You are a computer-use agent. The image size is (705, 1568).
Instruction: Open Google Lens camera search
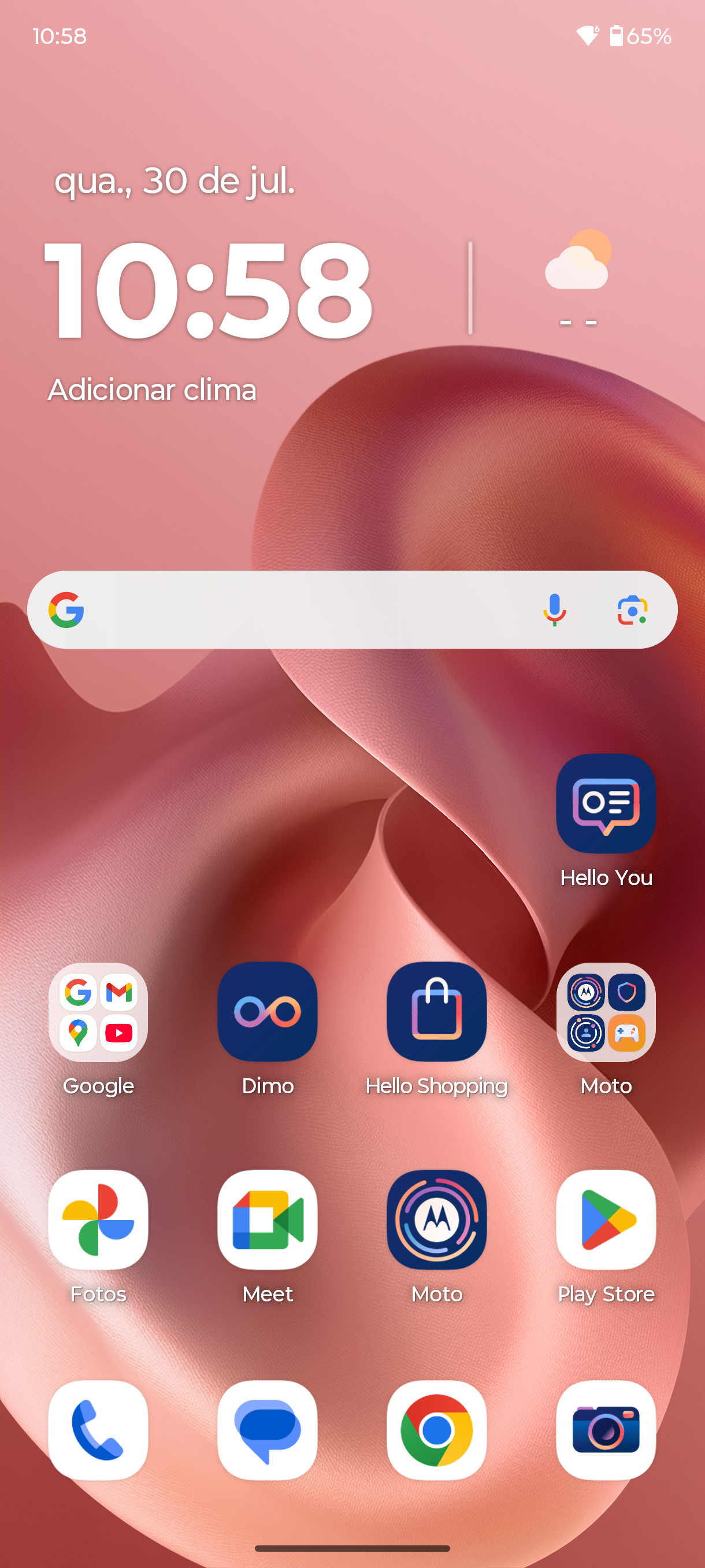(632, 609)
